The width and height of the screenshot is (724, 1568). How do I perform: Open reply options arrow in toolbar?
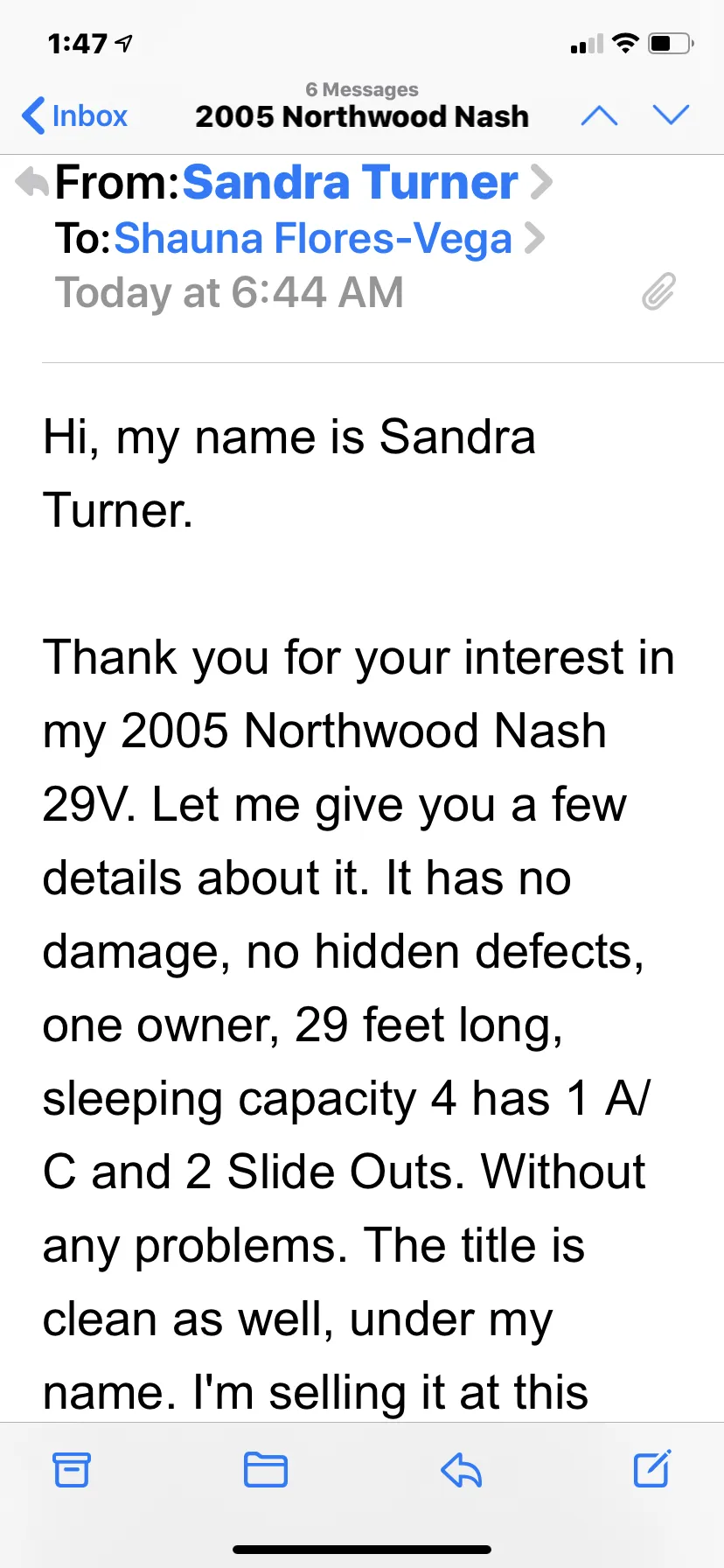(462, 1469)
